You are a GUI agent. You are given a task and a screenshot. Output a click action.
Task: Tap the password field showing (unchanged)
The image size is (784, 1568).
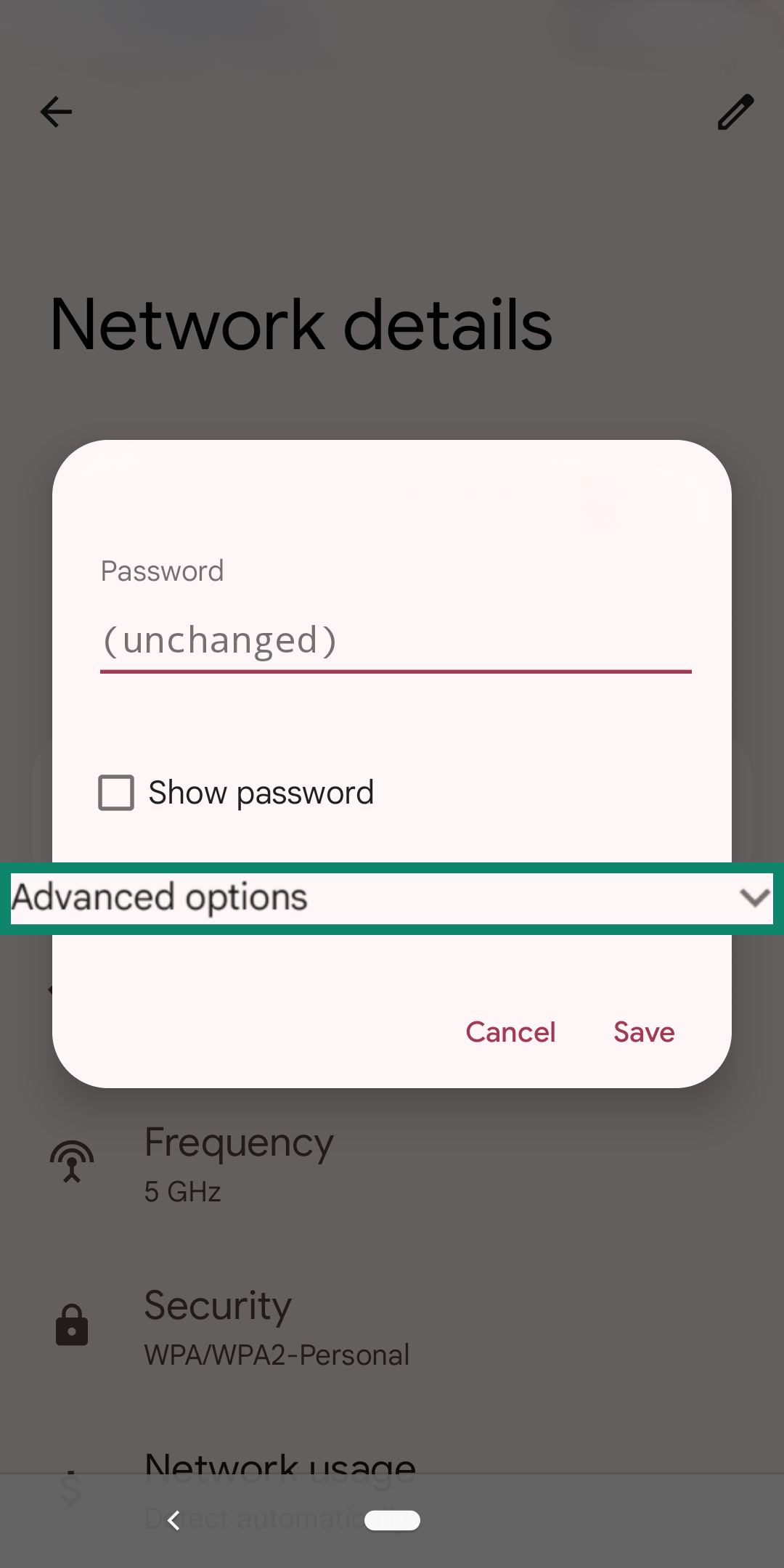coord(396,640)
